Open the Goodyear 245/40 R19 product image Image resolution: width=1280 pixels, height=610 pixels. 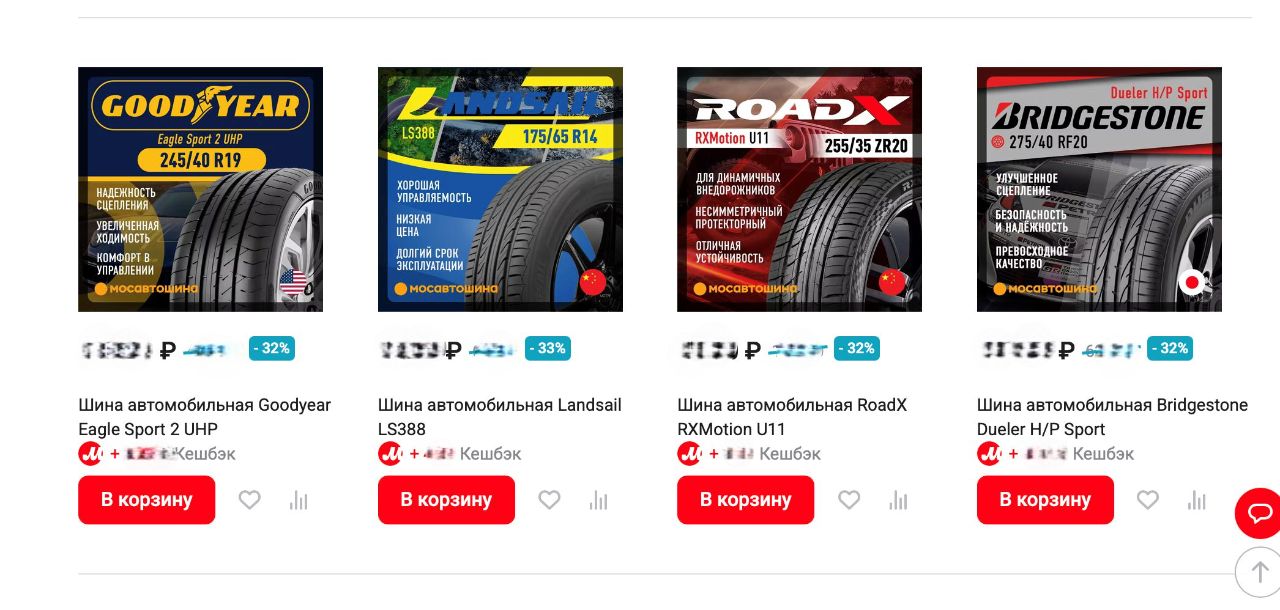point(200,189)
